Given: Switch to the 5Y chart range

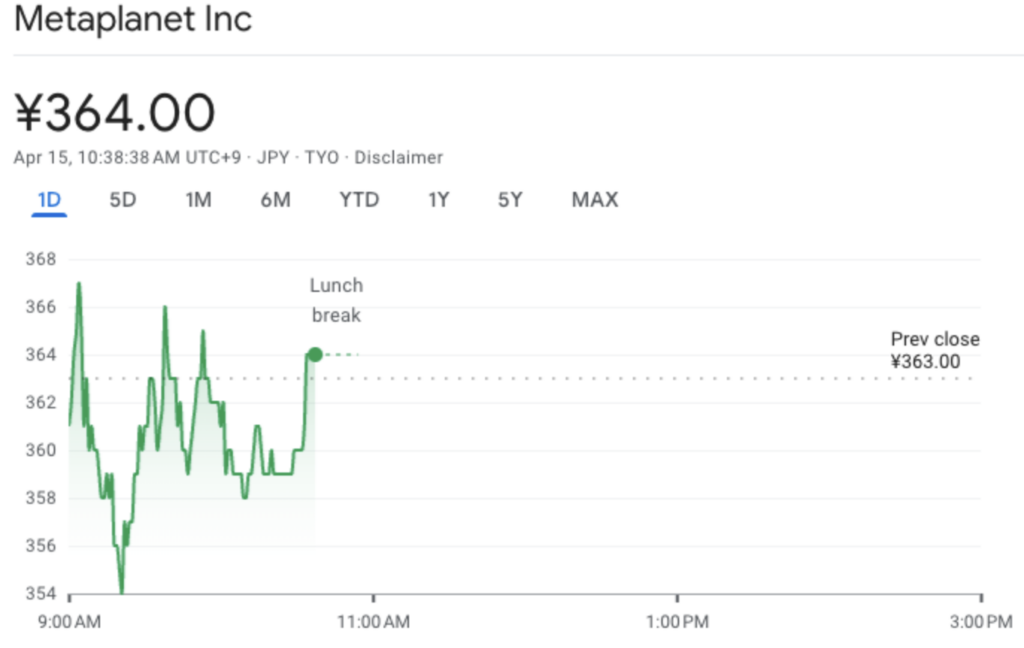Looking at the screenshot, I should [510, 200].
